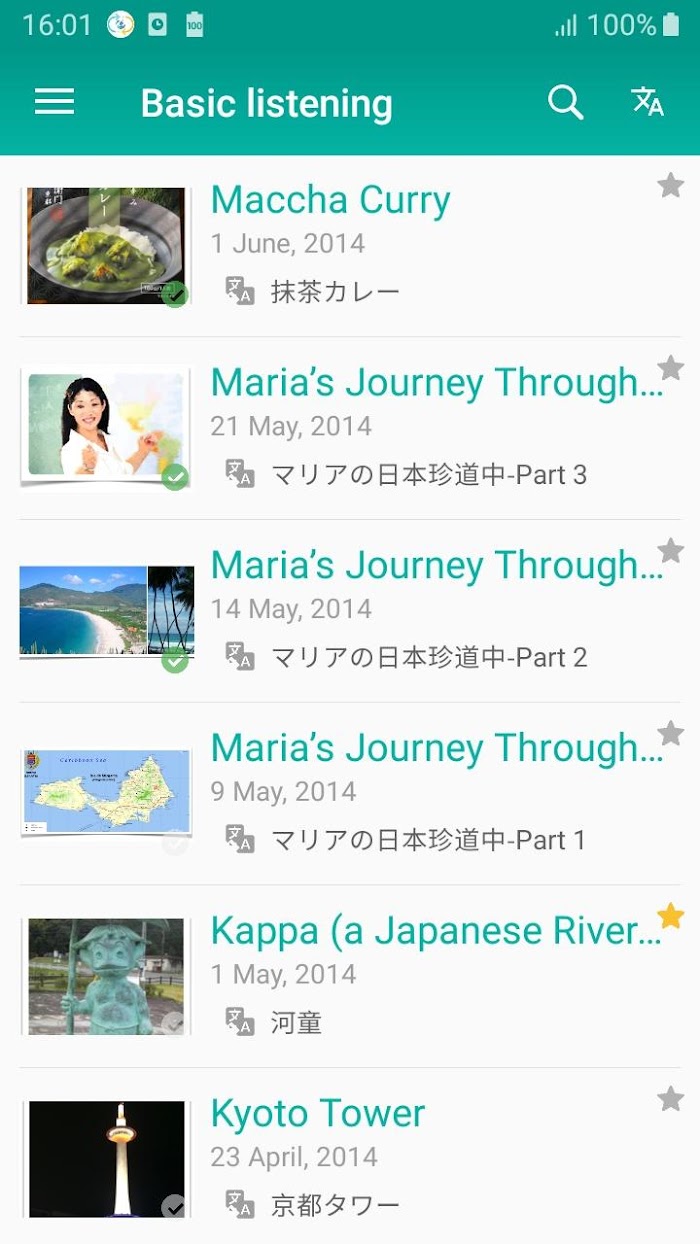Tap the translation icon beside 抹茶カレー
The image size is (700, 1244).
[x=239, y=291]
